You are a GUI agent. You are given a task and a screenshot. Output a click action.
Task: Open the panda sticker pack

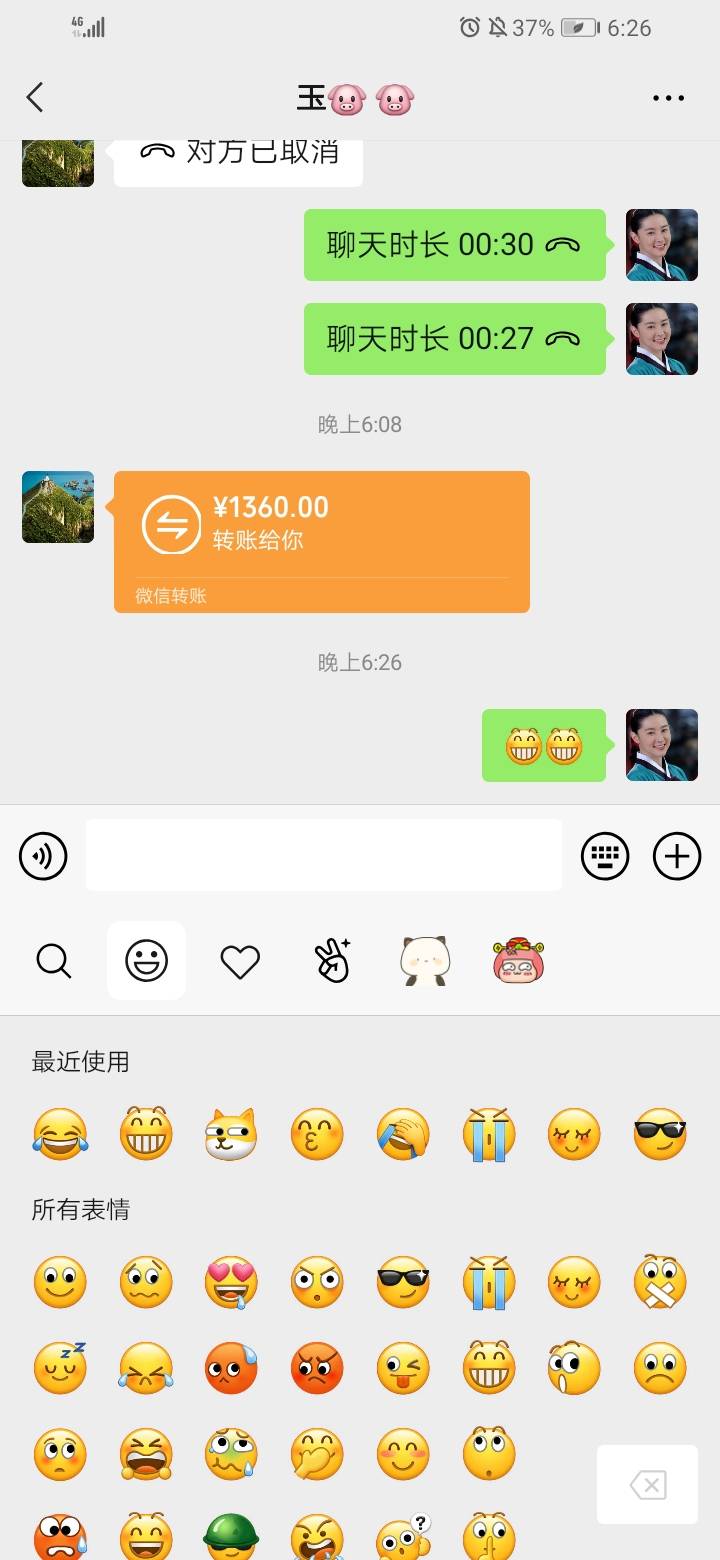click(x=424, y=960)
